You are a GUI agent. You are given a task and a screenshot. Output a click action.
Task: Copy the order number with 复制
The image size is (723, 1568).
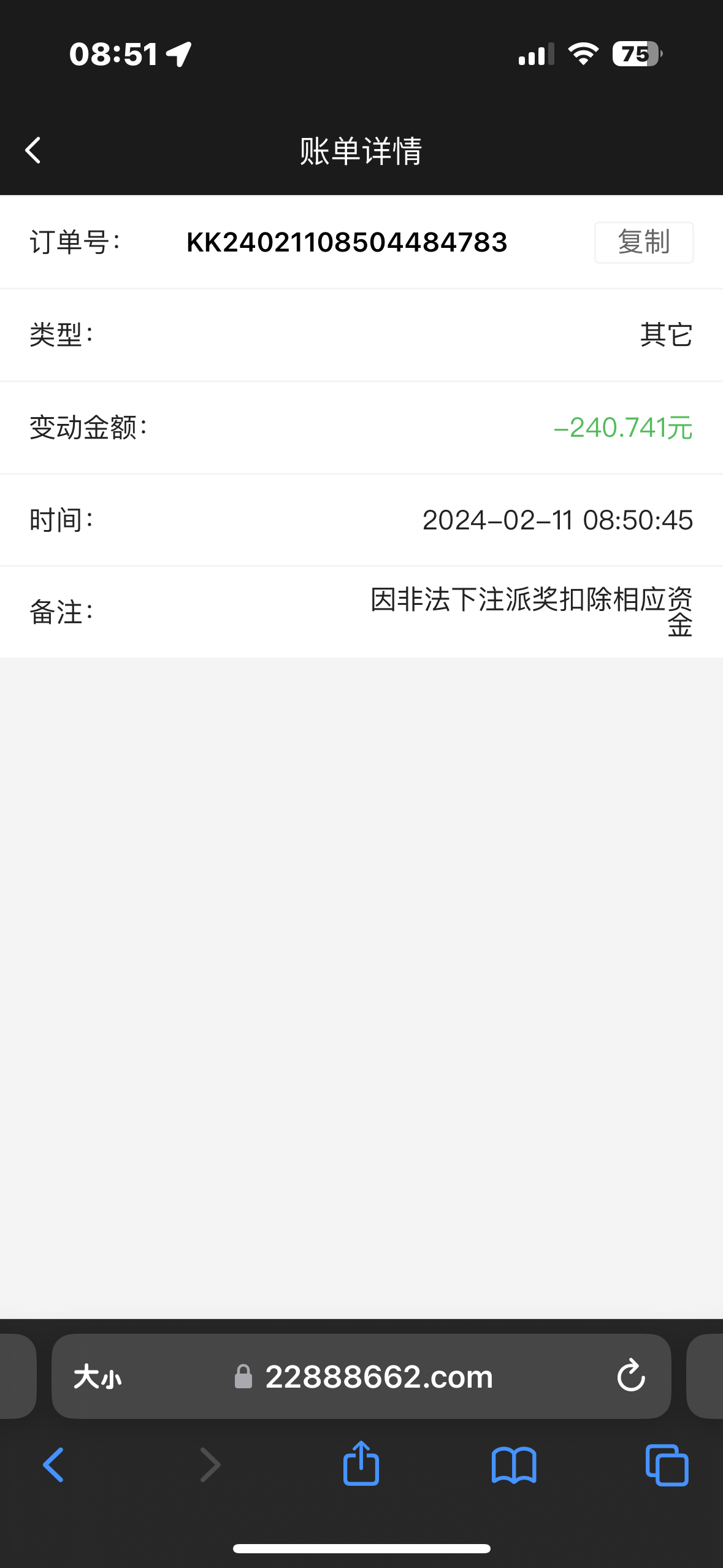[643, 242]
